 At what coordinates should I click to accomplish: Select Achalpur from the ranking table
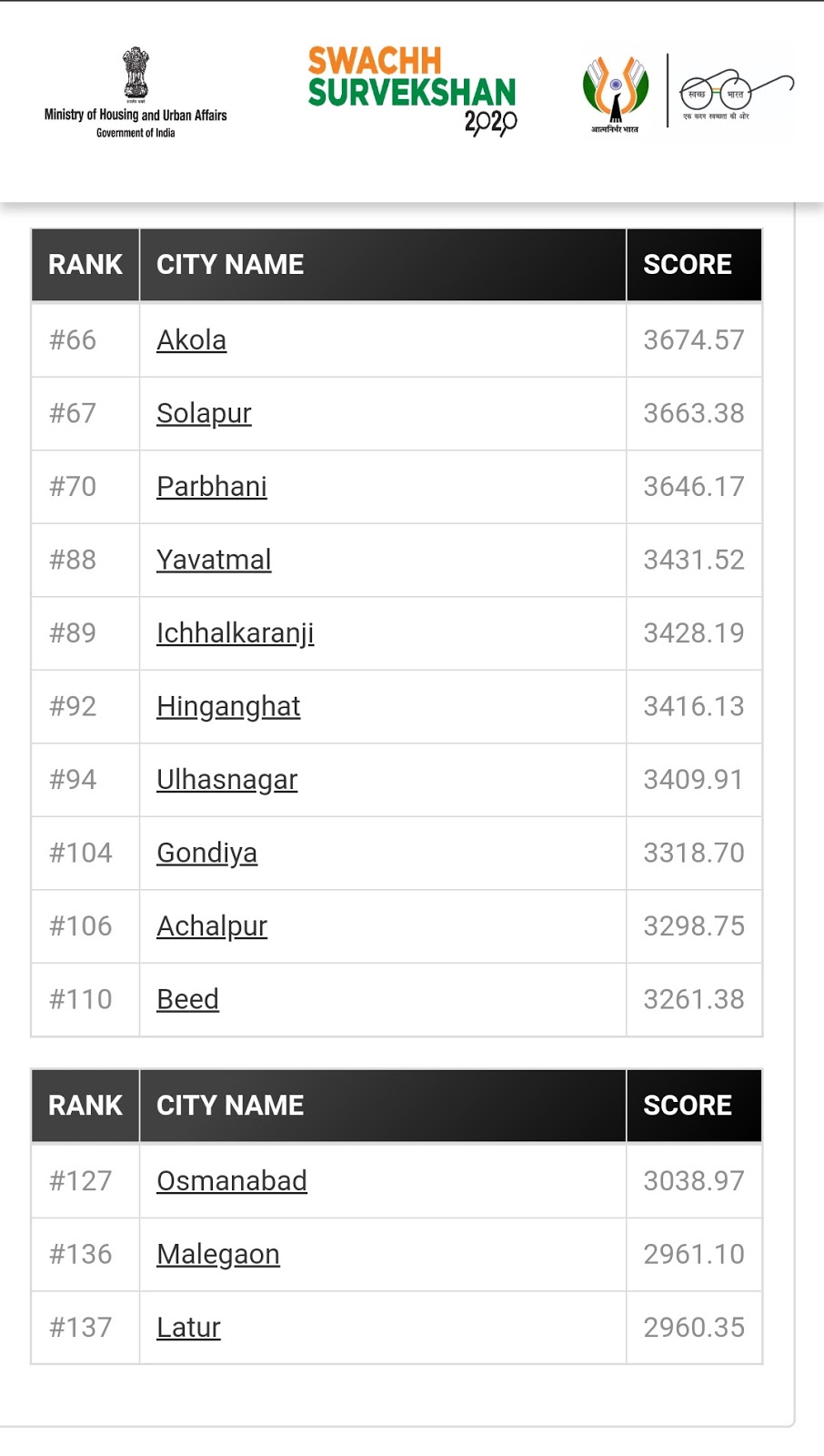tap(212, 926)
